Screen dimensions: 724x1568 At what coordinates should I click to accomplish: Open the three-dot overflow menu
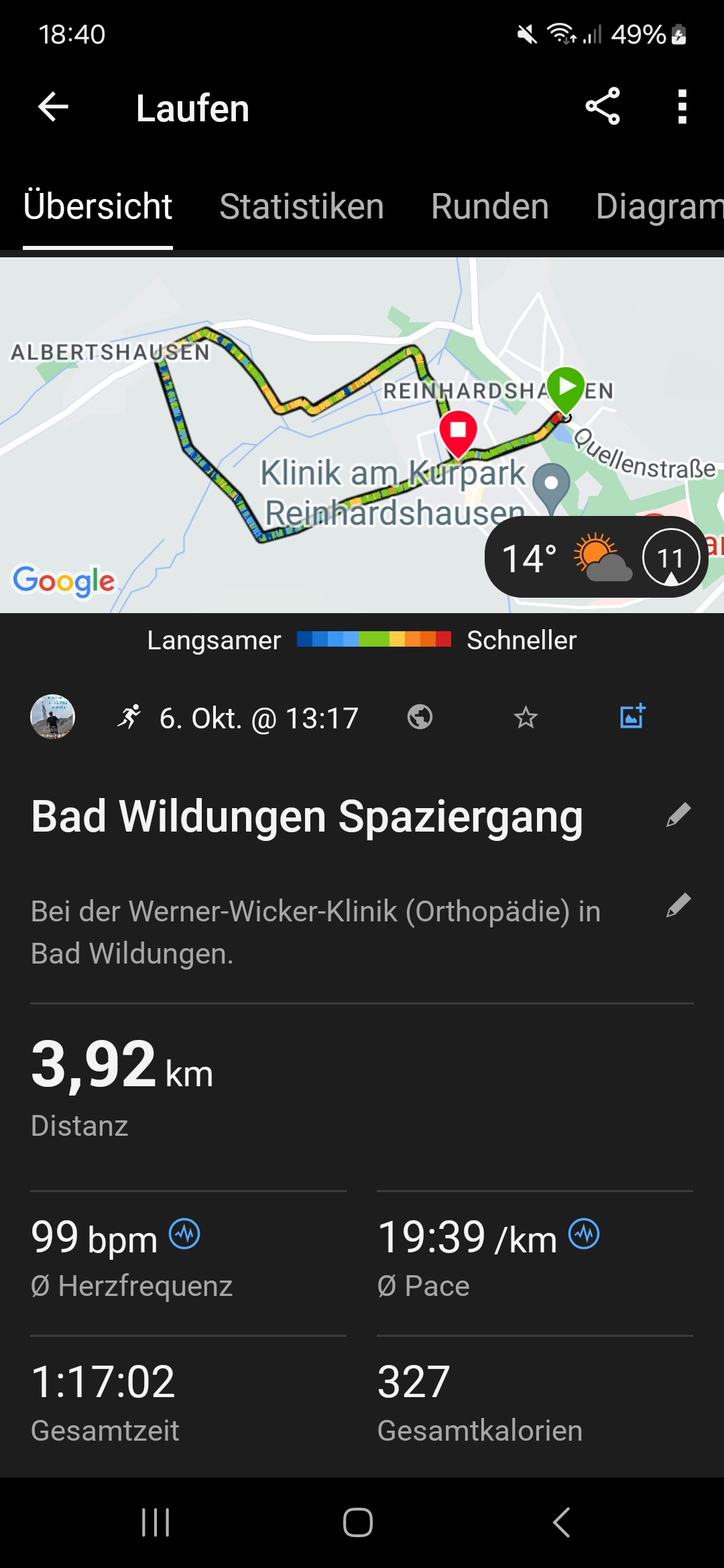[682, 107]
